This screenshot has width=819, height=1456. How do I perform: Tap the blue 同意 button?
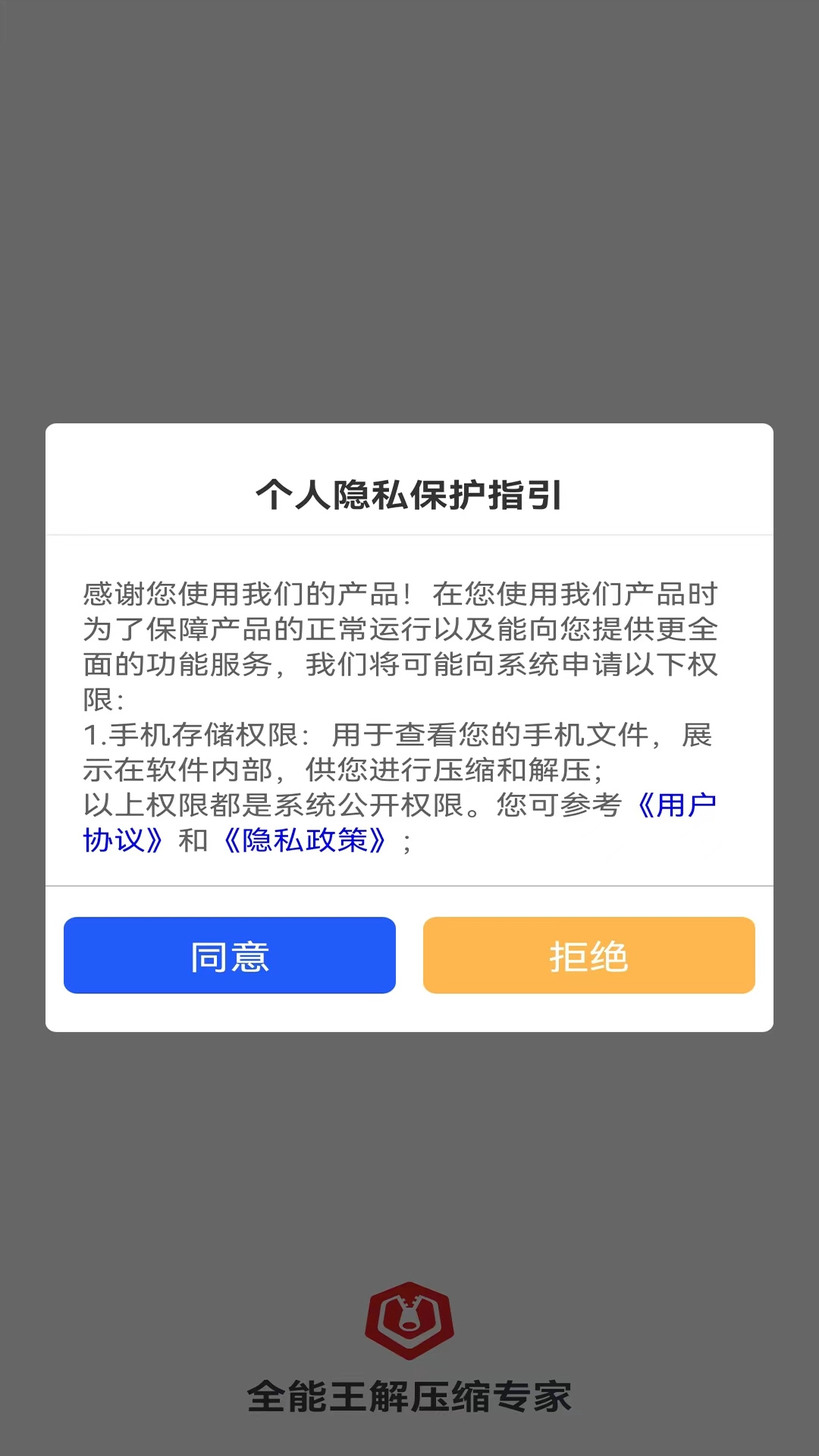pyautogui.click(x=230, y=955)
